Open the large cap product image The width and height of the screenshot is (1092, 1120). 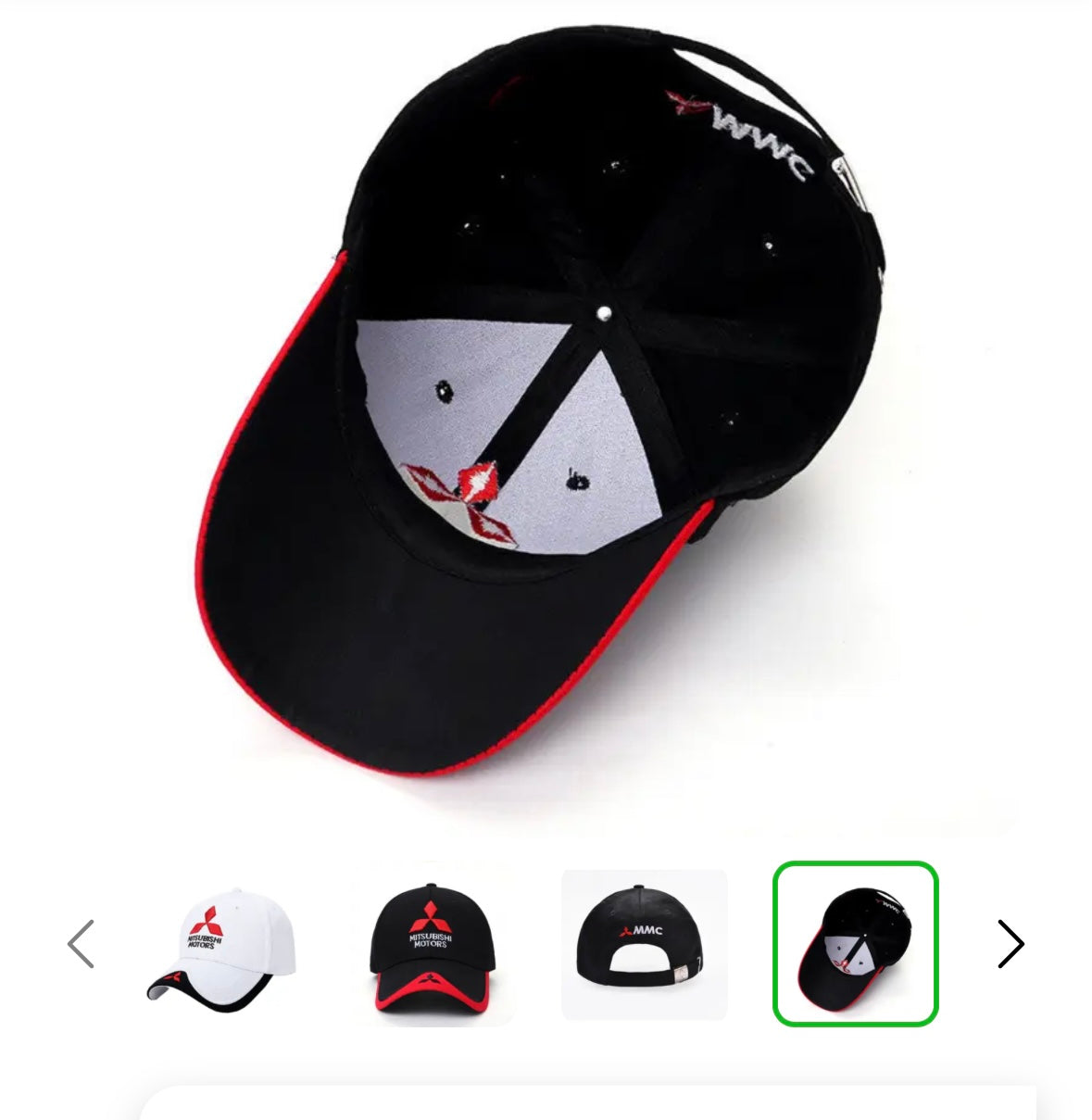point(546,408)
